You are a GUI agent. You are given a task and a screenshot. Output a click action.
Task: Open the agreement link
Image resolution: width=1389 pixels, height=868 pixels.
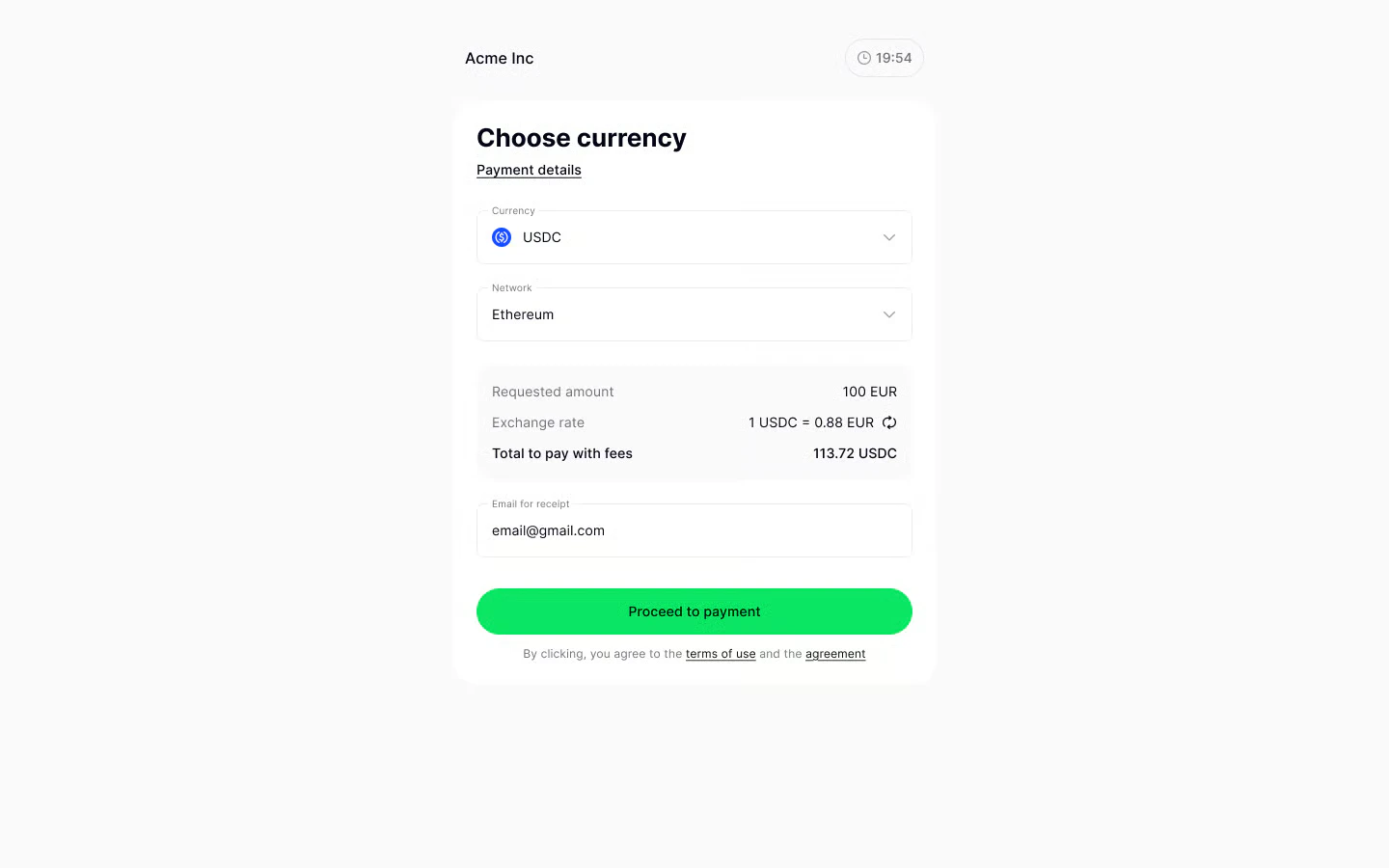tap(834, 654)
